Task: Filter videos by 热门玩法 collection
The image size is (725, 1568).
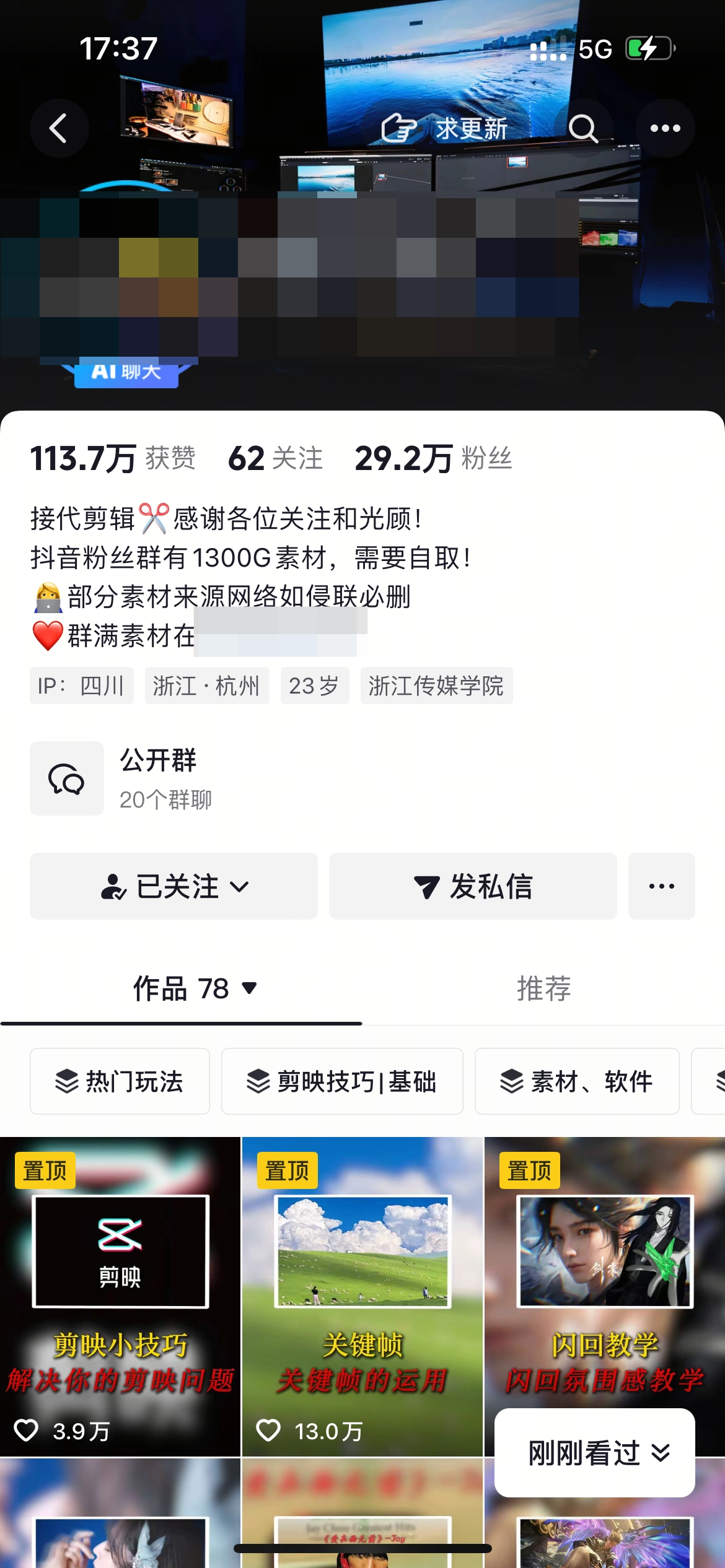Action: tap(120, 1081)
